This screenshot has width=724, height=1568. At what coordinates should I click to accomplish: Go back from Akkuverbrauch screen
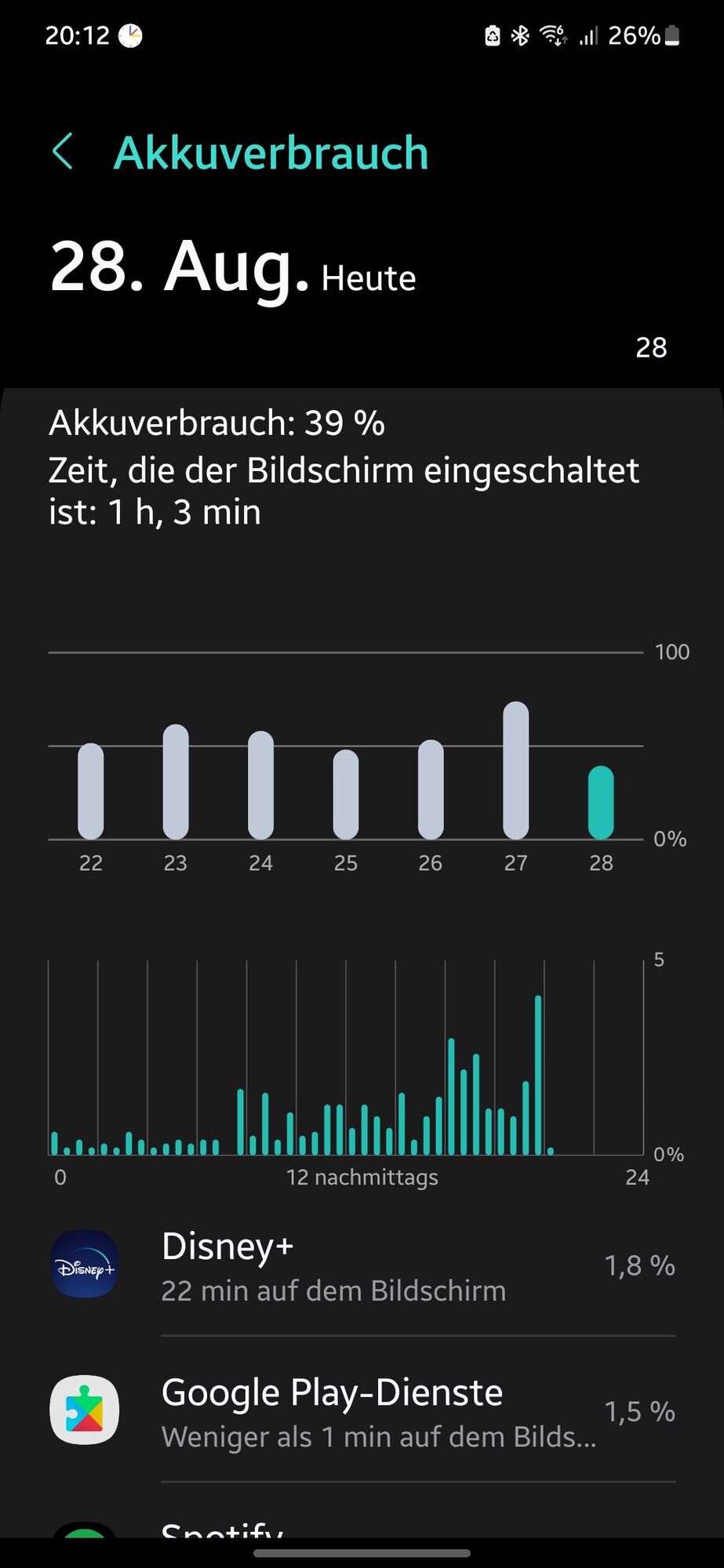64,151
